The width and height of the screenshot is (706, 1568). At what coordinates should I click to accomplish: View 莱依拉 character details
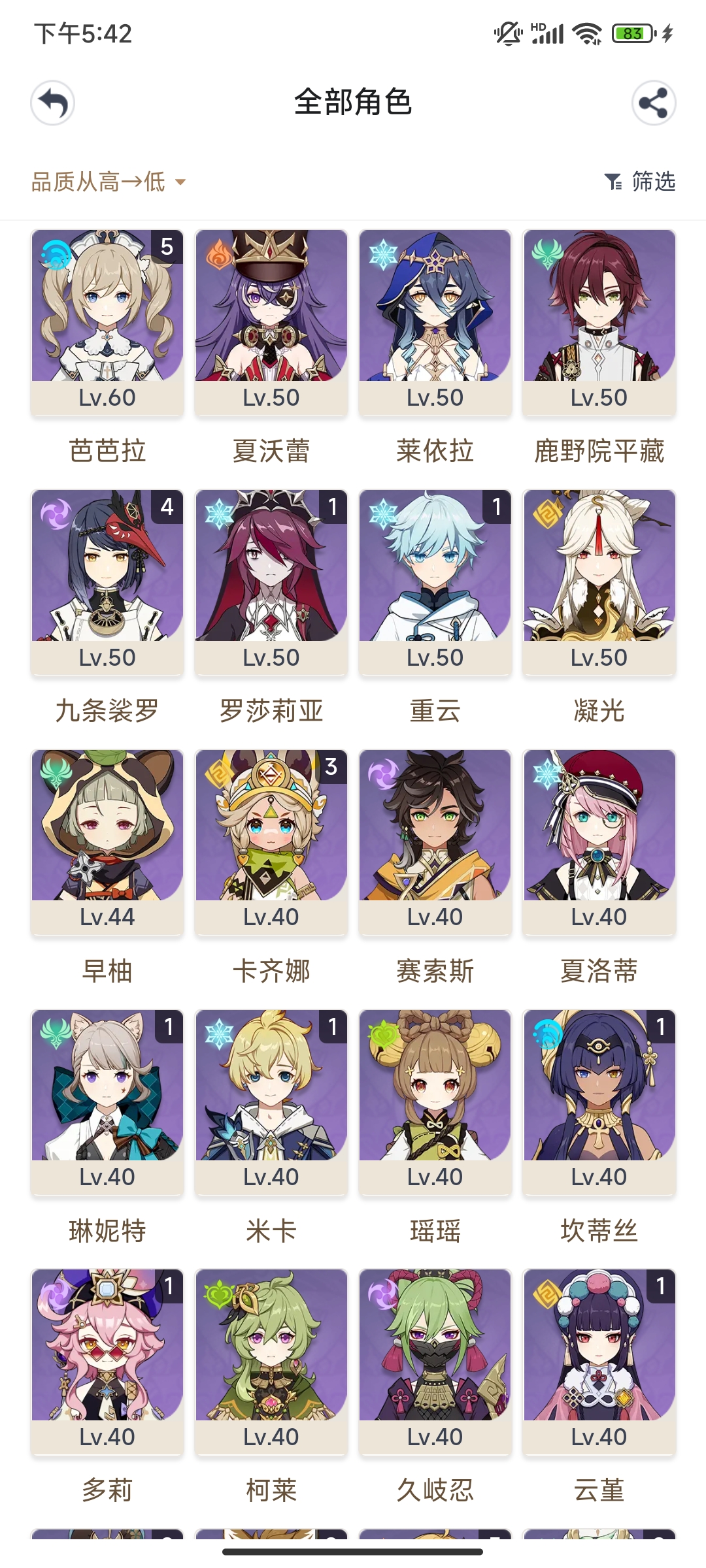(x=435, y=321)
